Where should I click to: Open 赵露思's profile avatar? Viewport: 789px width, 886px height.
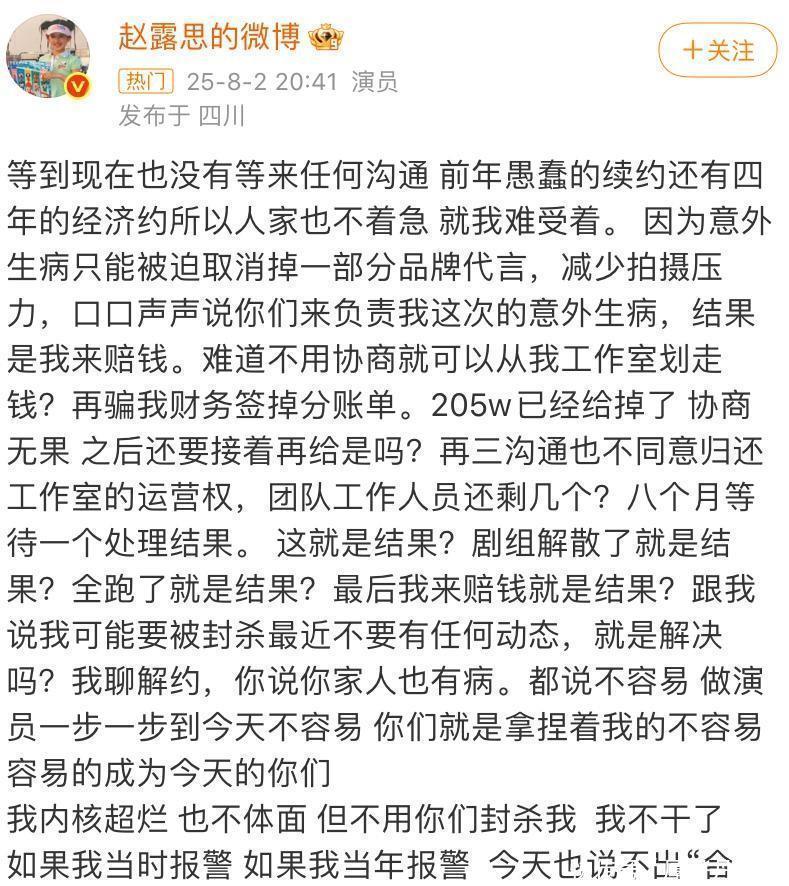tap(49, 58)
